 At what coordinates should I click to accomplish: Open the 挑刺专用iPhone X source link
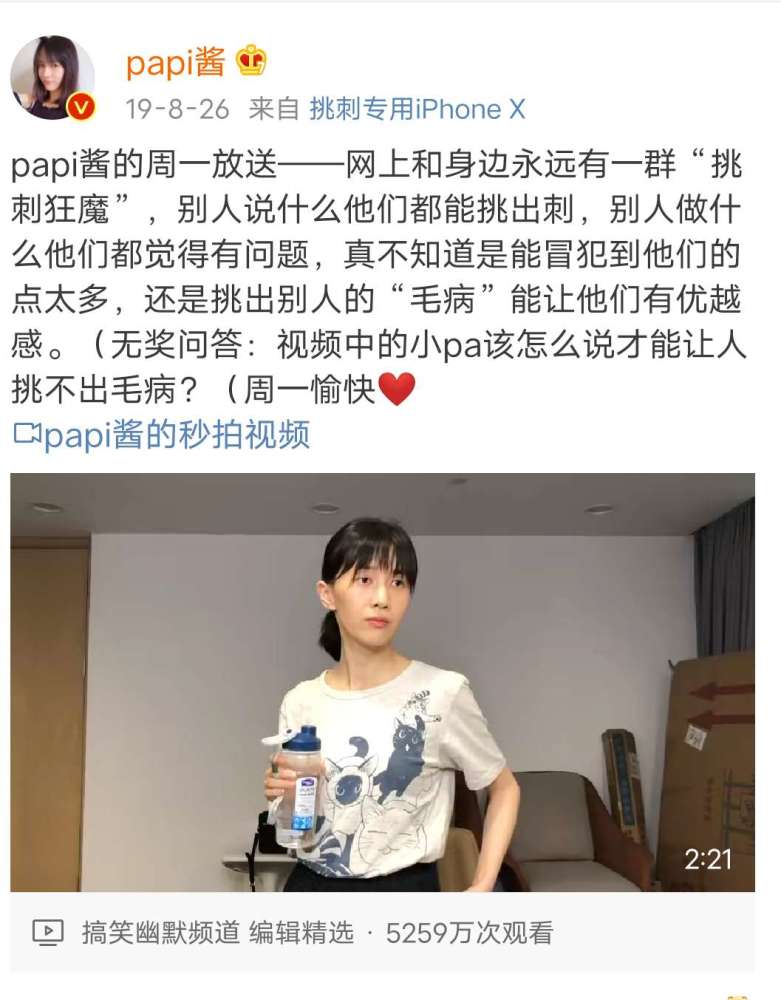click(x=417, y=109)
